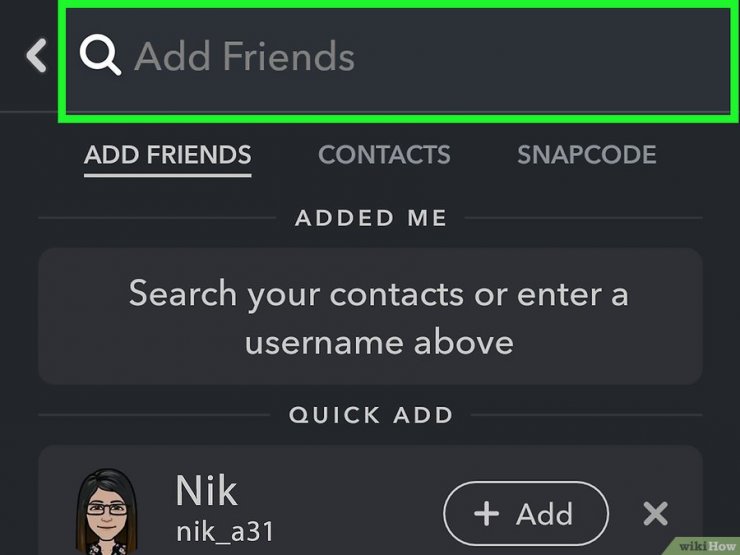Tap the Add Friends search field
Viewport: 740px width, 555px height.
tap(400, 58)
